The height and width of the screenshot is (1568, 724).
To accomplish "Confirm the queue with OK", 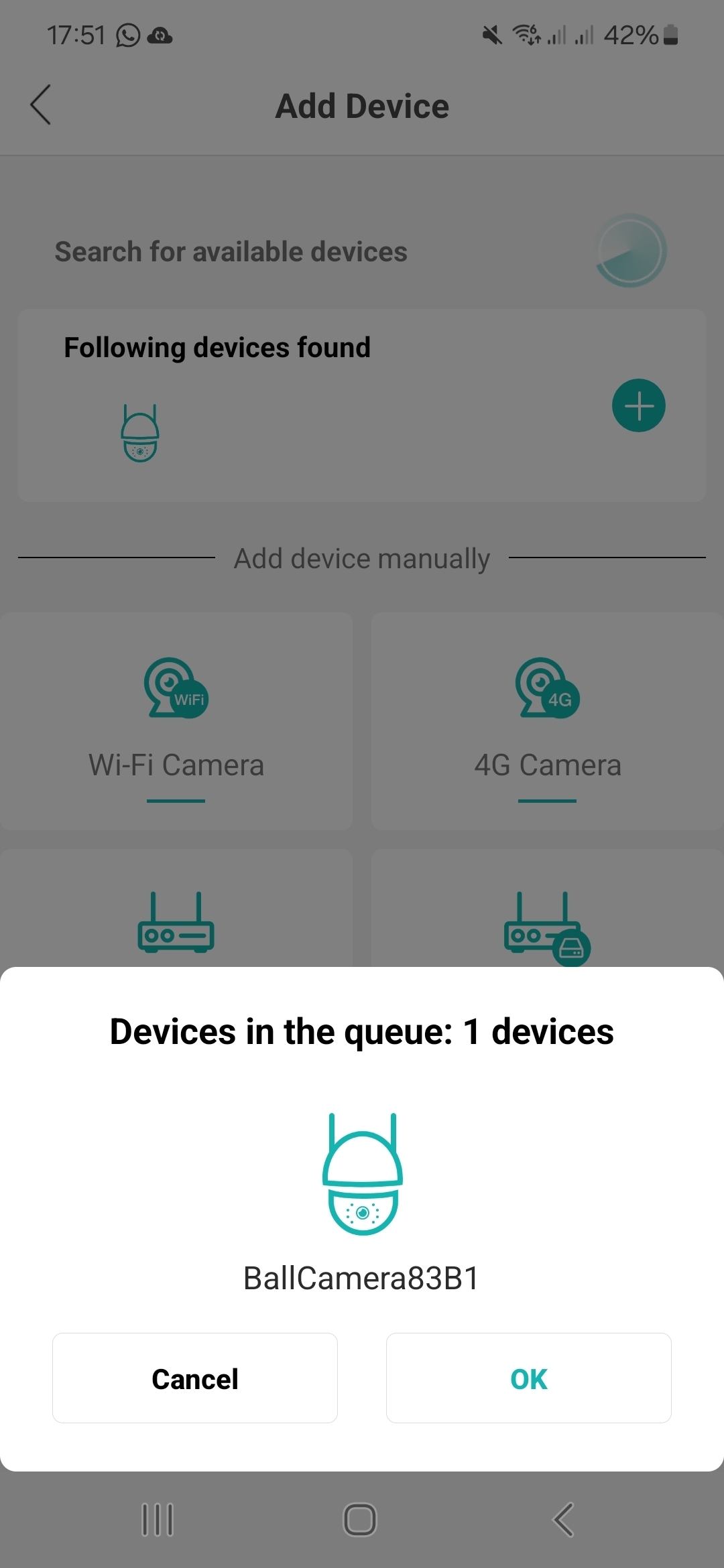I will [528, 1378].
